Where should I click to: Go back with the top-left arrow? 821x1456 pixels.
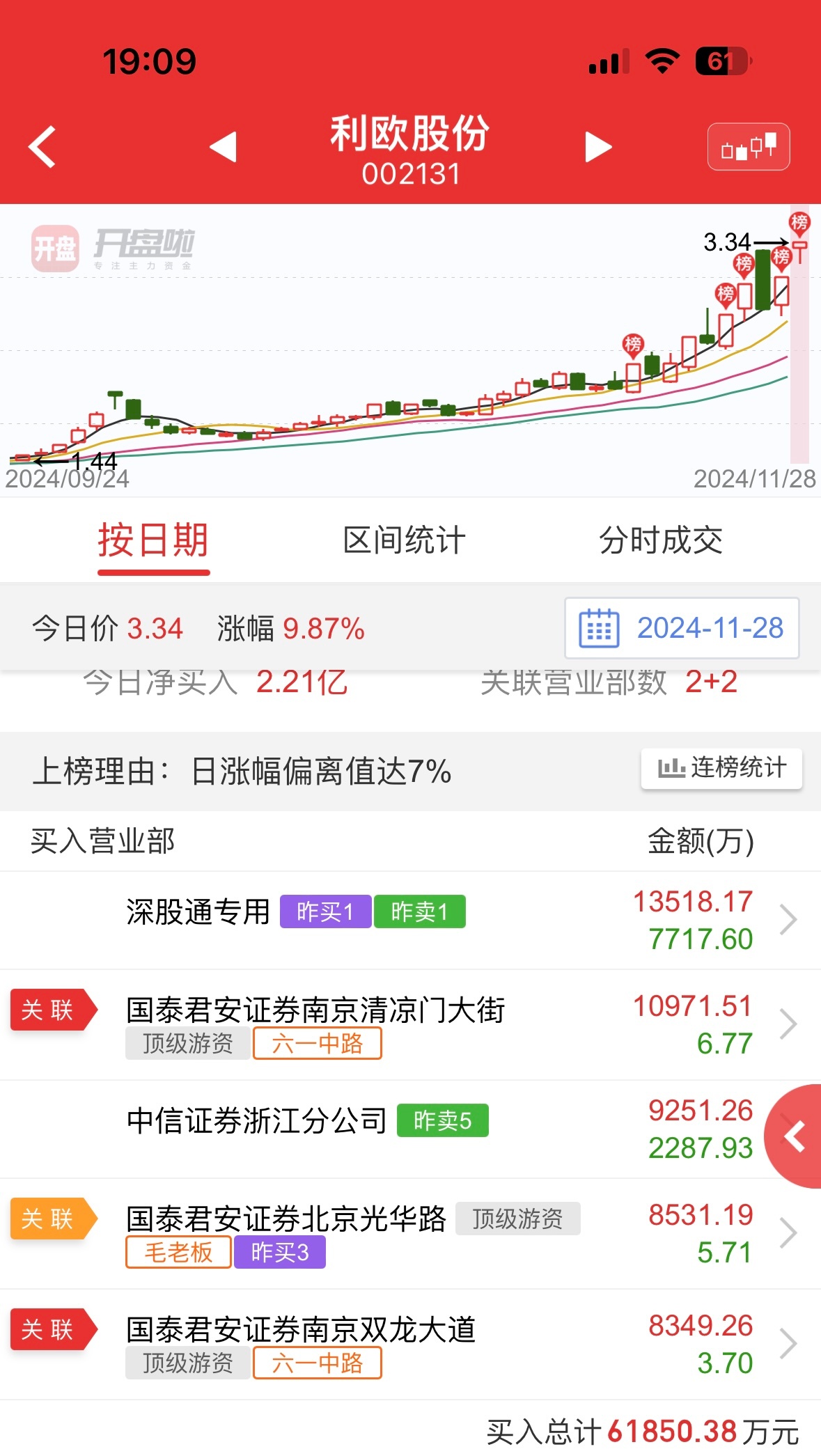click(42, 147)
